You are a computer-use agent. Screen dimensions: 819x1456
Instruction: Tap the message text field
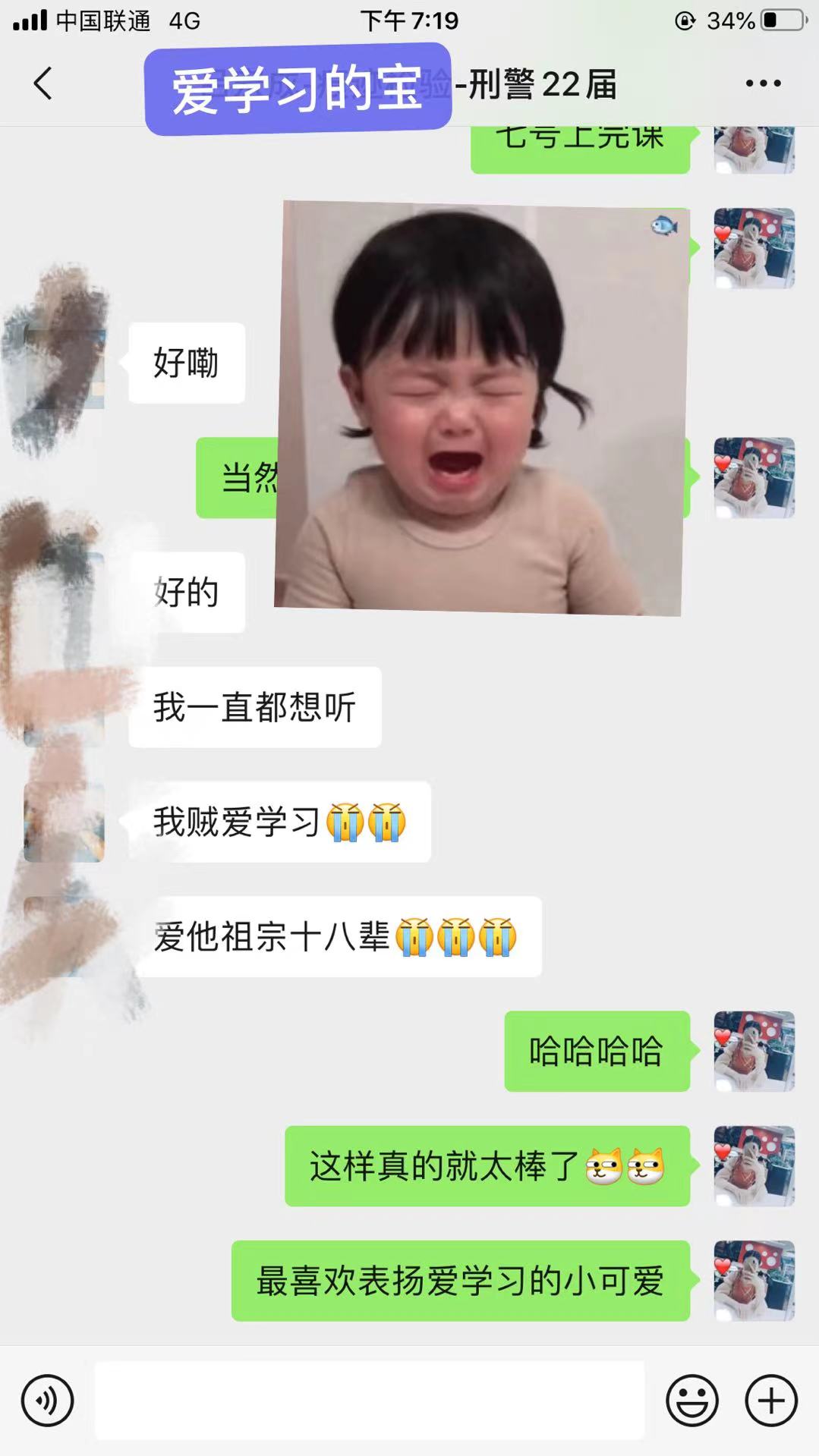point(369,1400)
